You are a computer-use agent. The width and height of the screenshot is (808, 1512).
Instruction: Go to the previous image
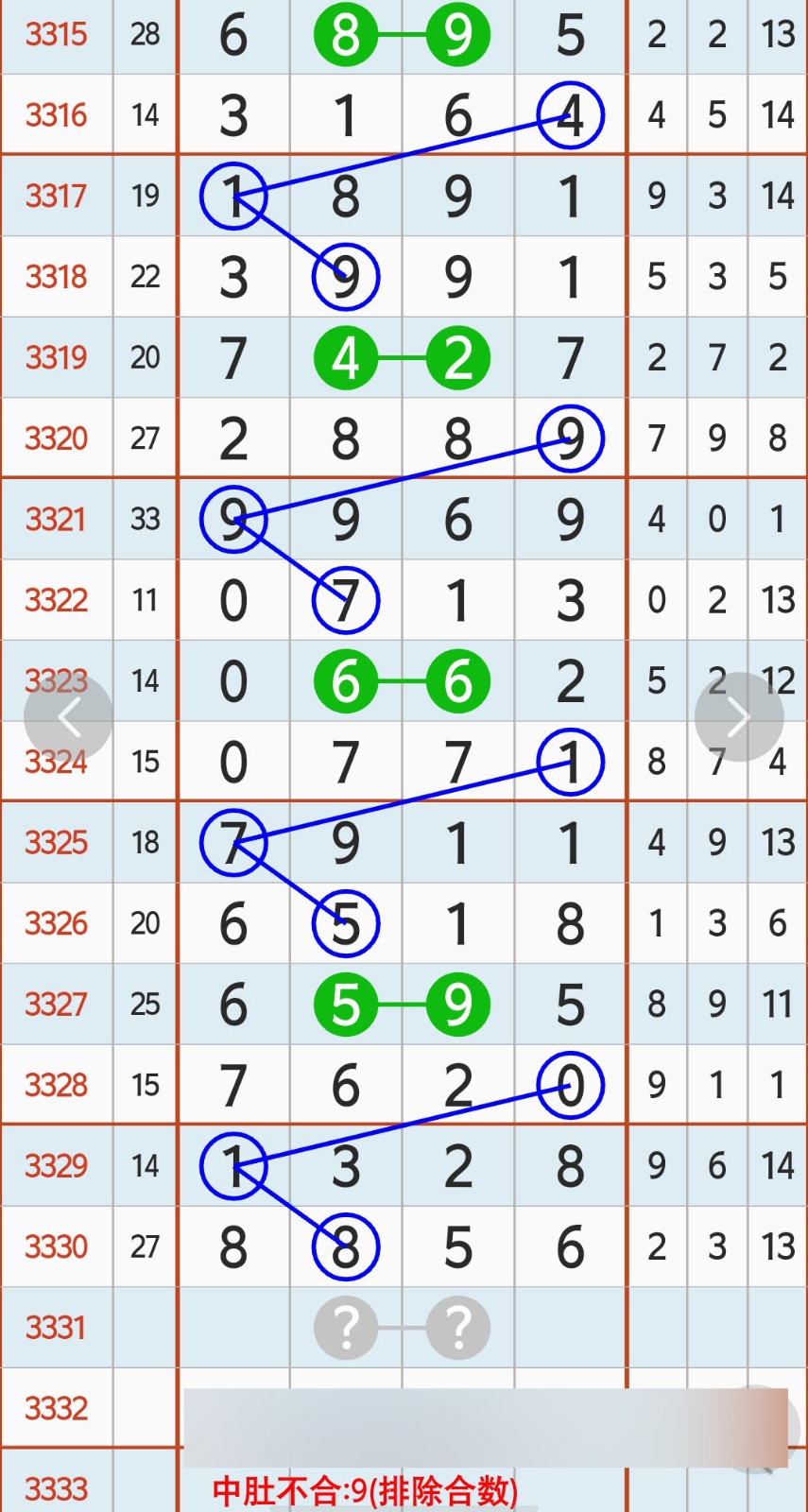[x=69, y=717]
